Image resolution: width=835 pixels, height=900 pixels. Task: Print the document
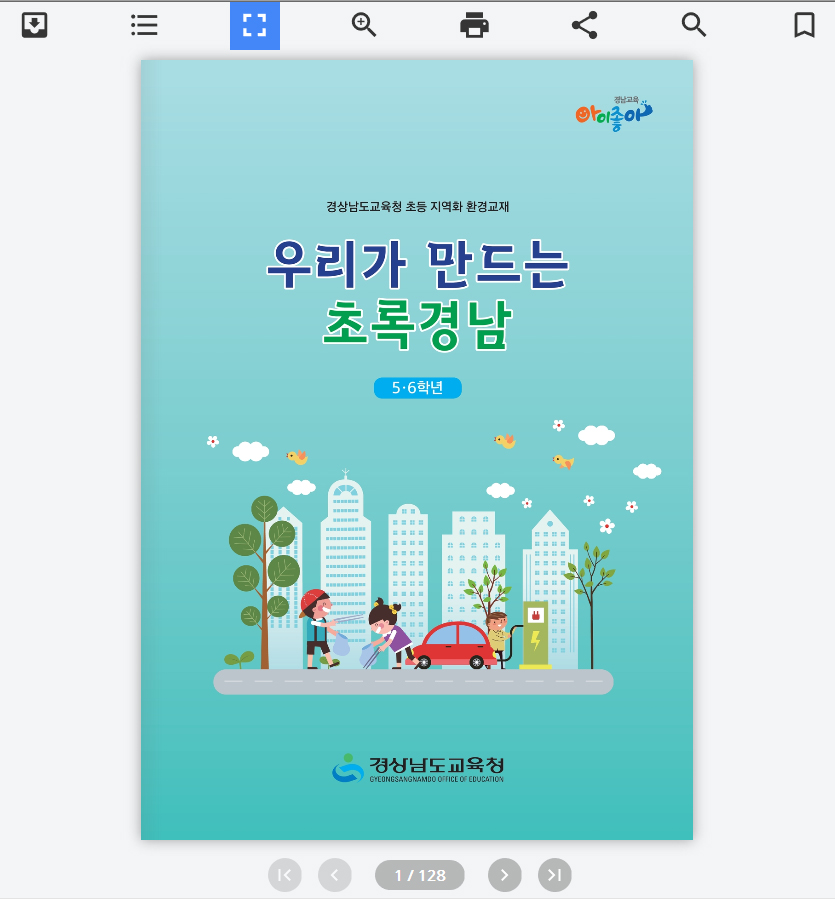click(475, 25)
